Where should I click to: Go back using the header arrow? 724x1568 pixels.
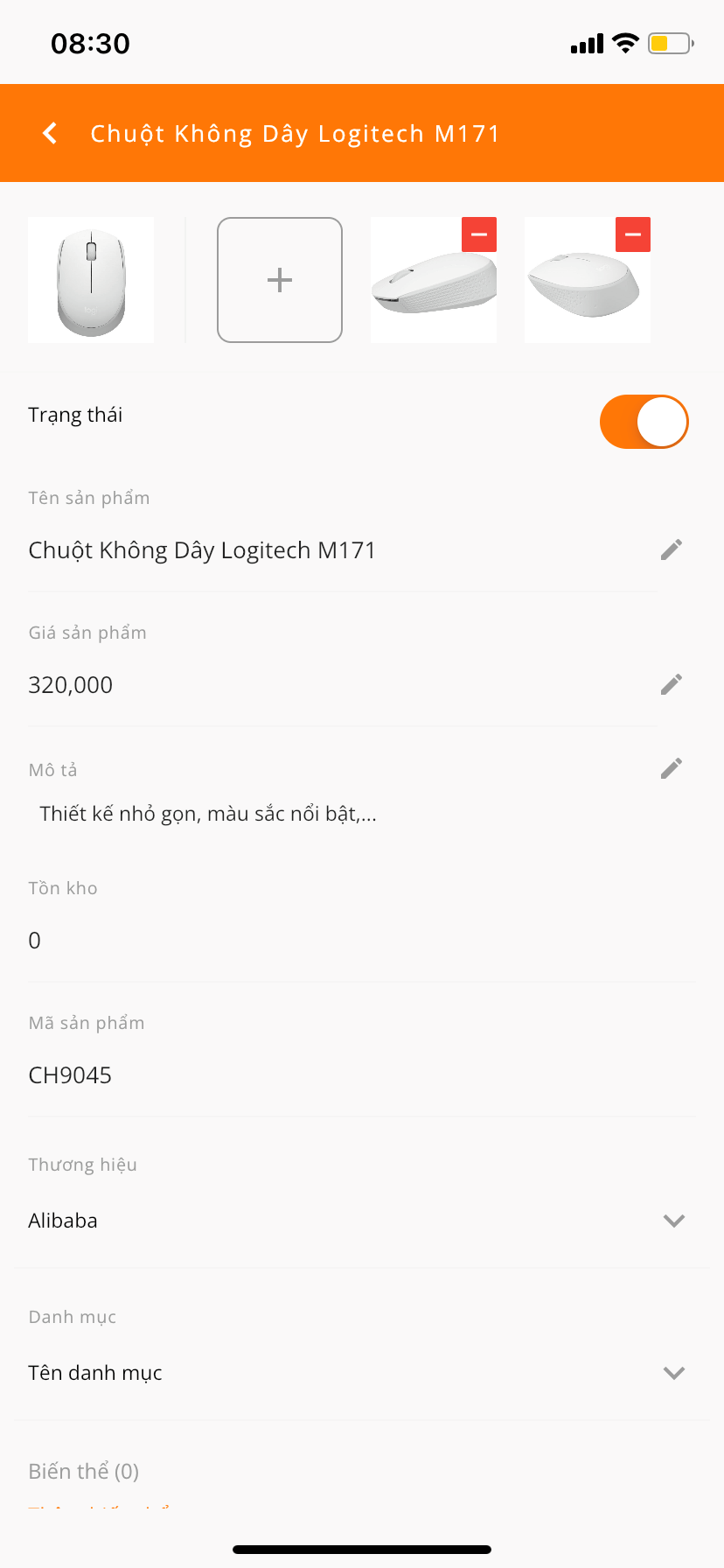click(50, 133)
